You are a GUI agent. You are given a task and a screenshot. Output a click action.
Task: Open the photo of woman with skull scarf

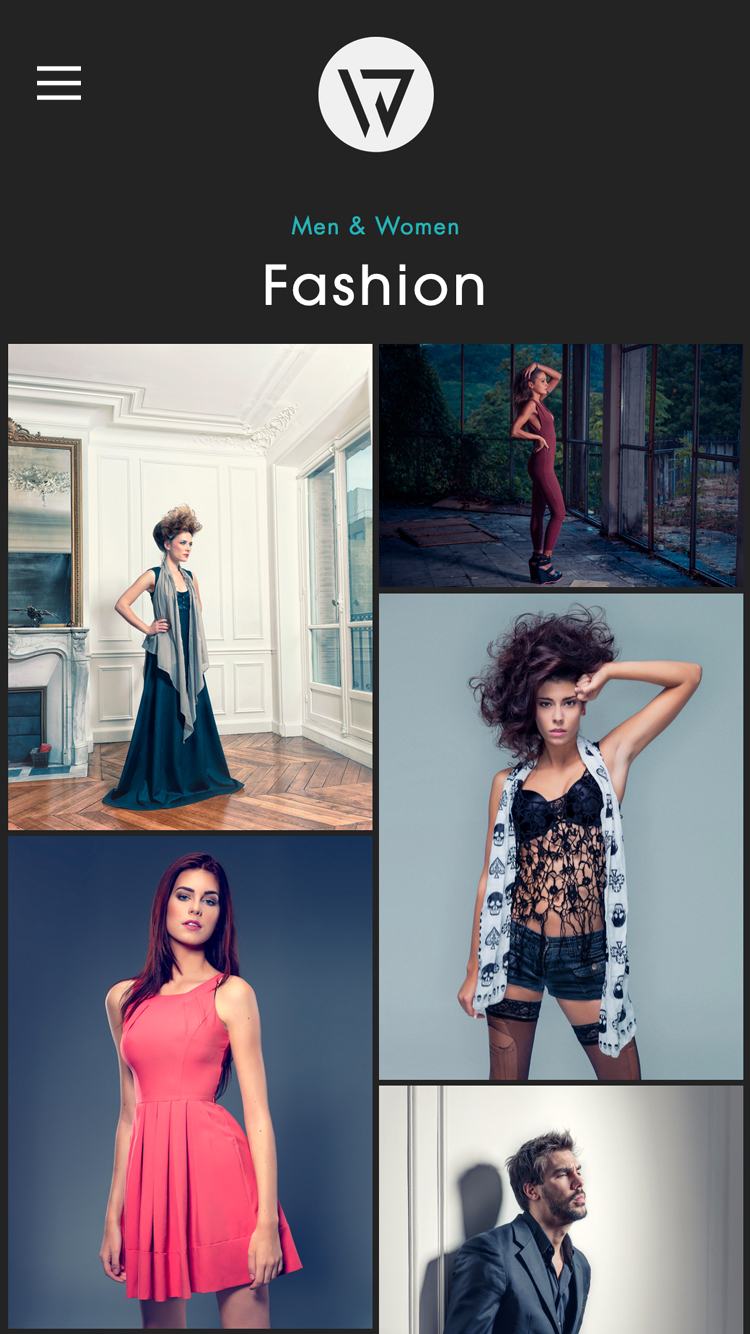tap(561, 837)
